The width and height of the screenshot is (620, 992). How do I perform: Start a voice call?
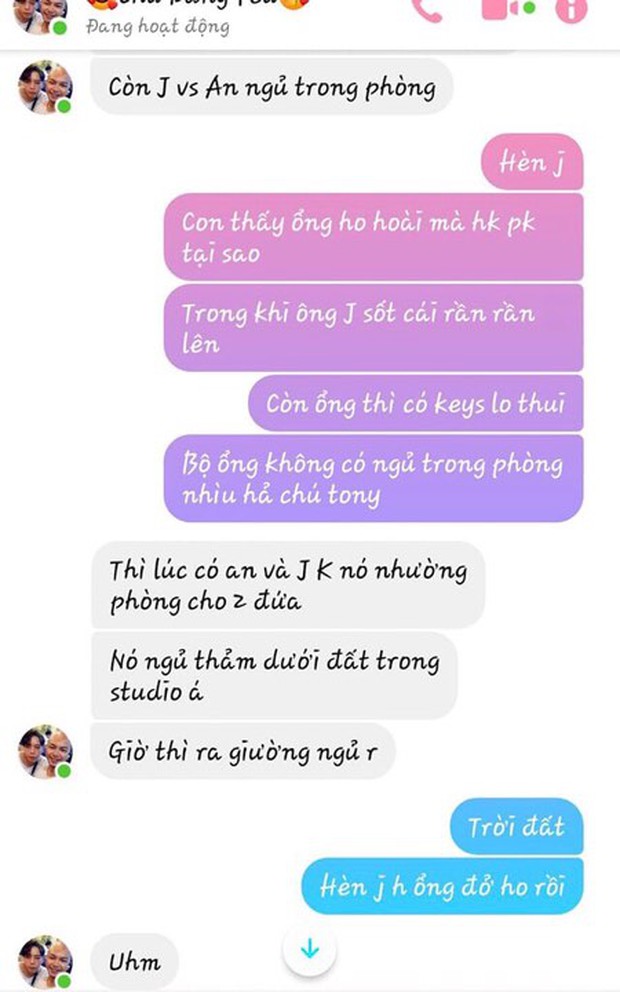click(430, 8)
